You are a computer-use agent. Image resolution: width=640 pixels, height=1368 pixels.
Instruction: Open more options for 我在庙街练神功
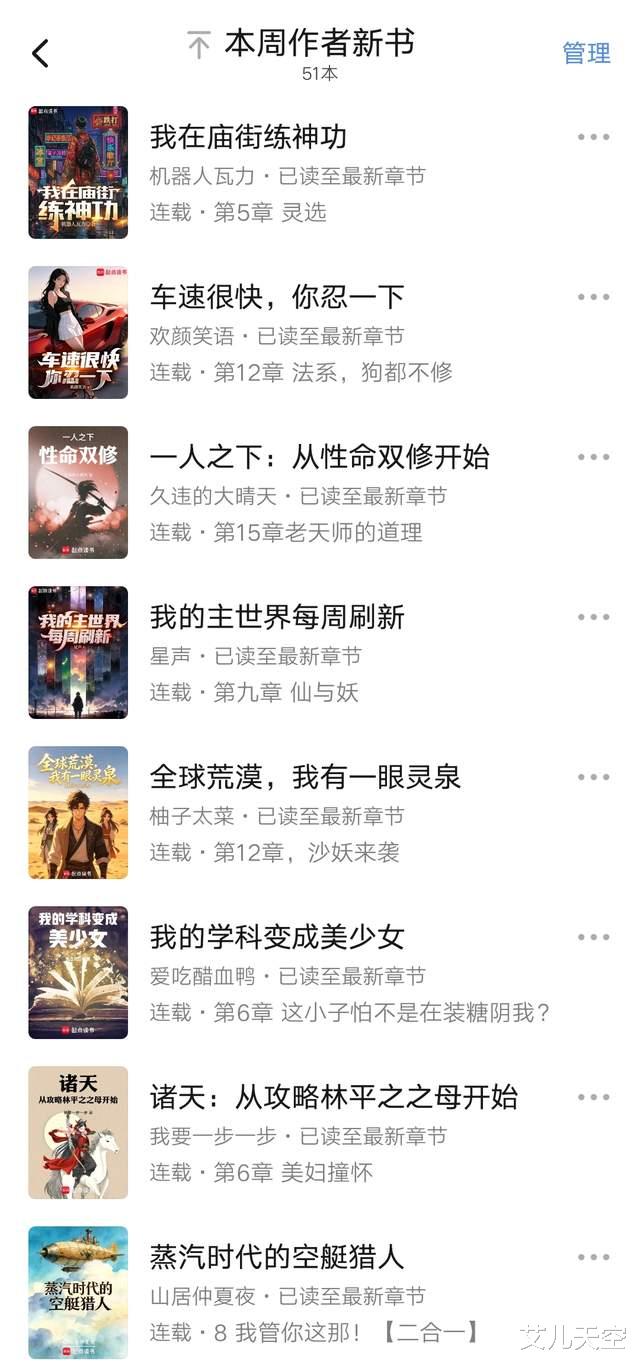click(593, 137)
